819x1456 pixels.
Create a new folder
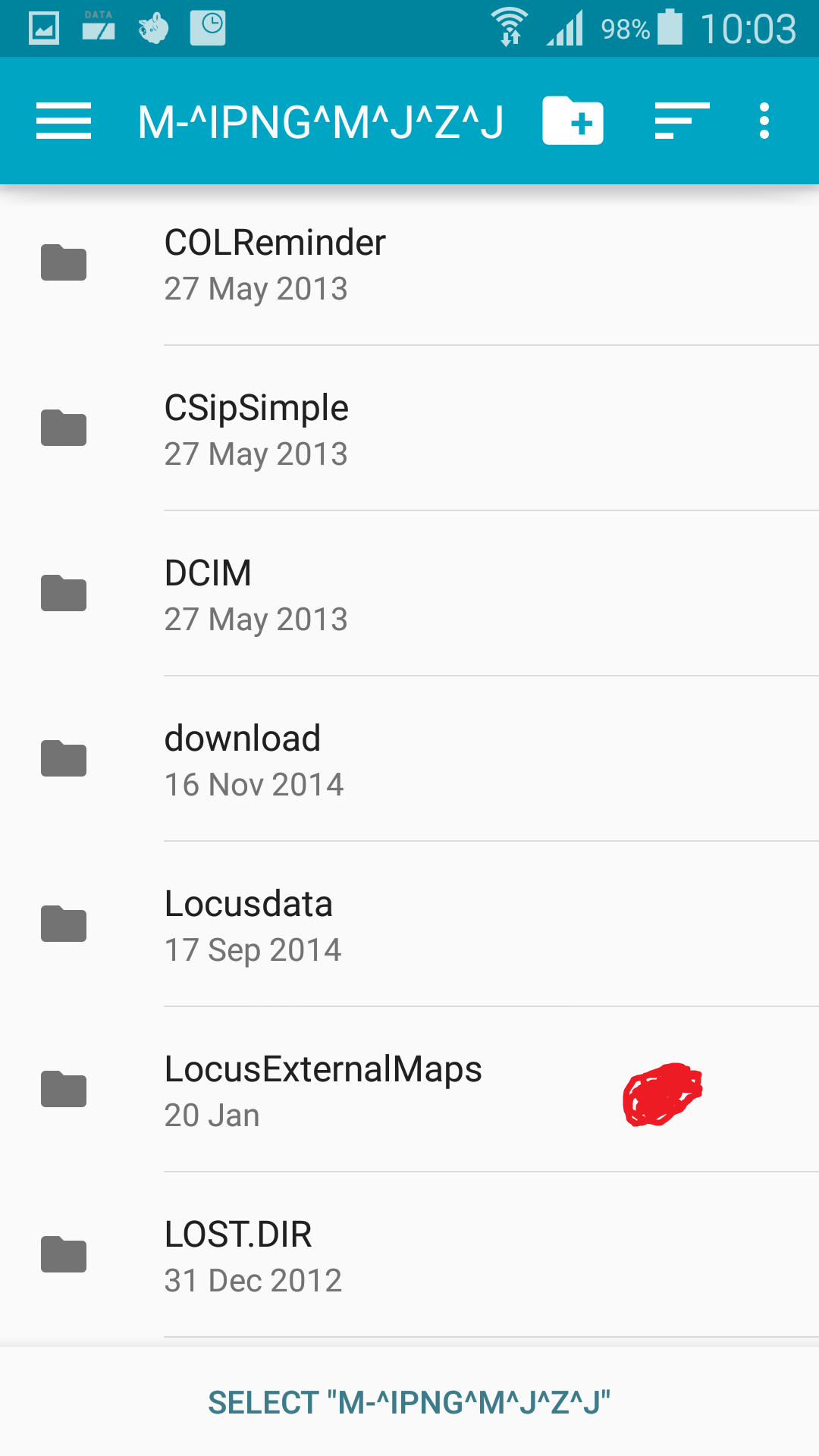click(x=573, y=121)
